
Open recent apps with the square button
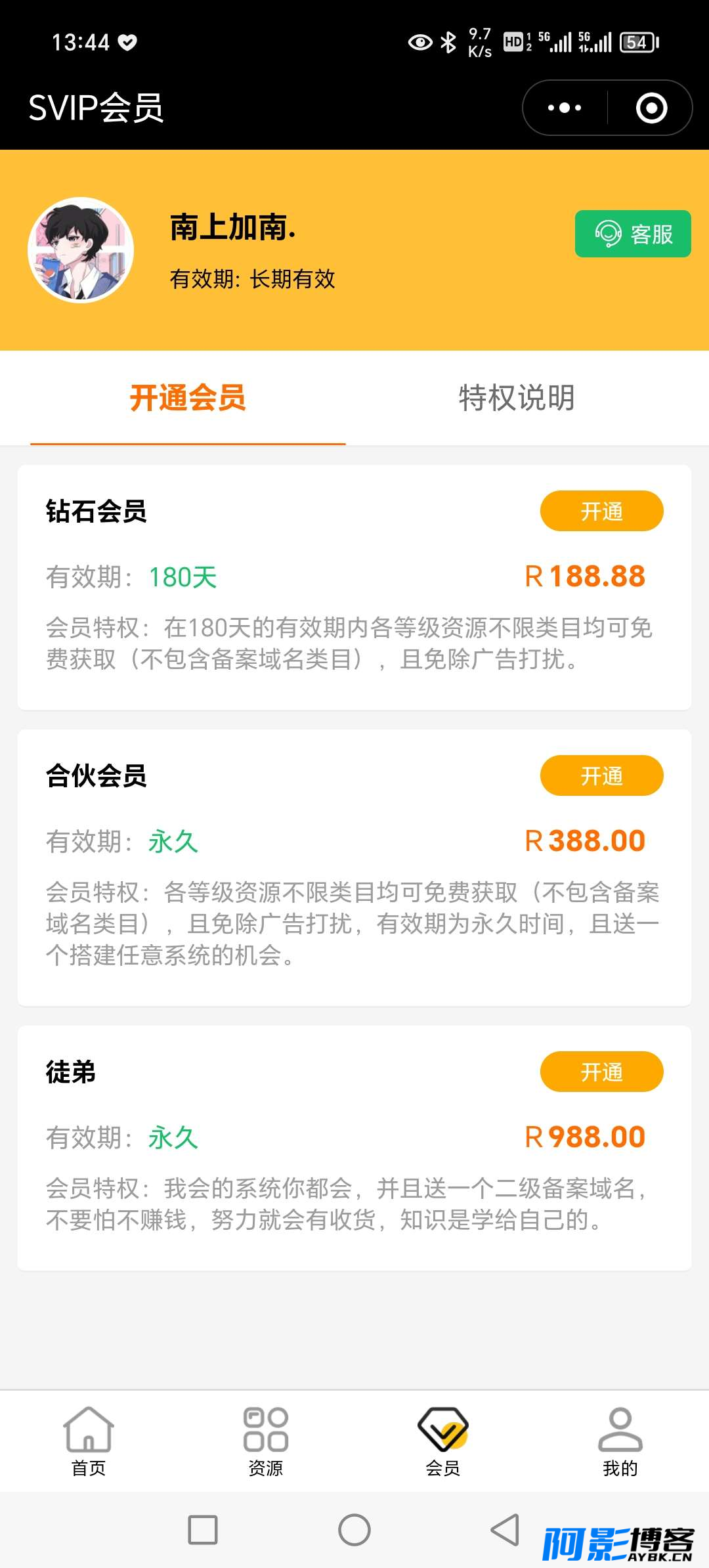click(x=203, y=1530)
